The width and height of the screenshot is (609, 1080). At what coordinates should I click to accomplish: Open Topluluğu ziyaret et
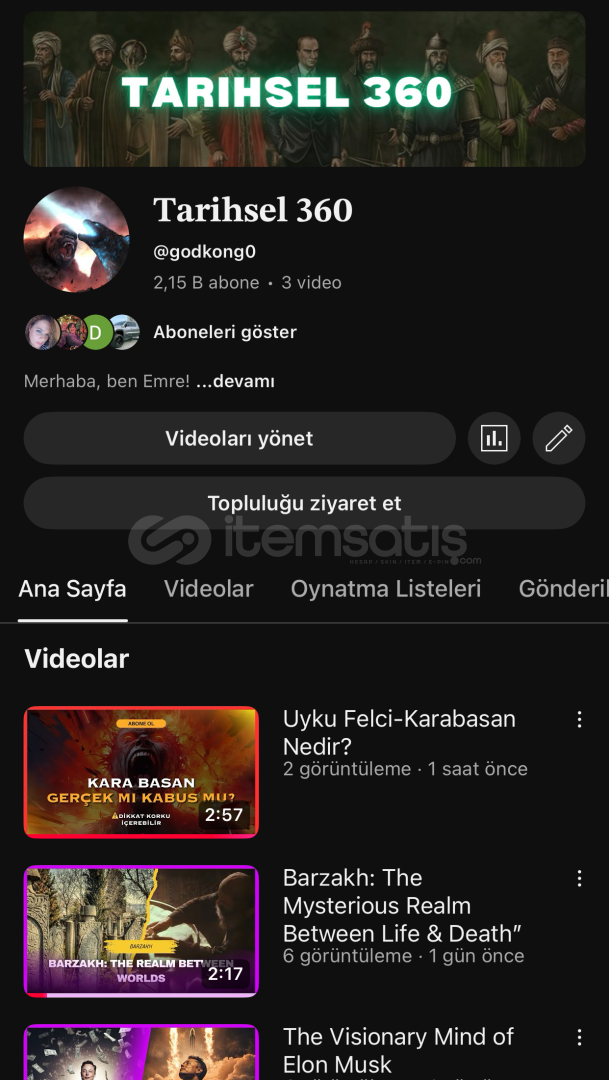pos(304,503)
